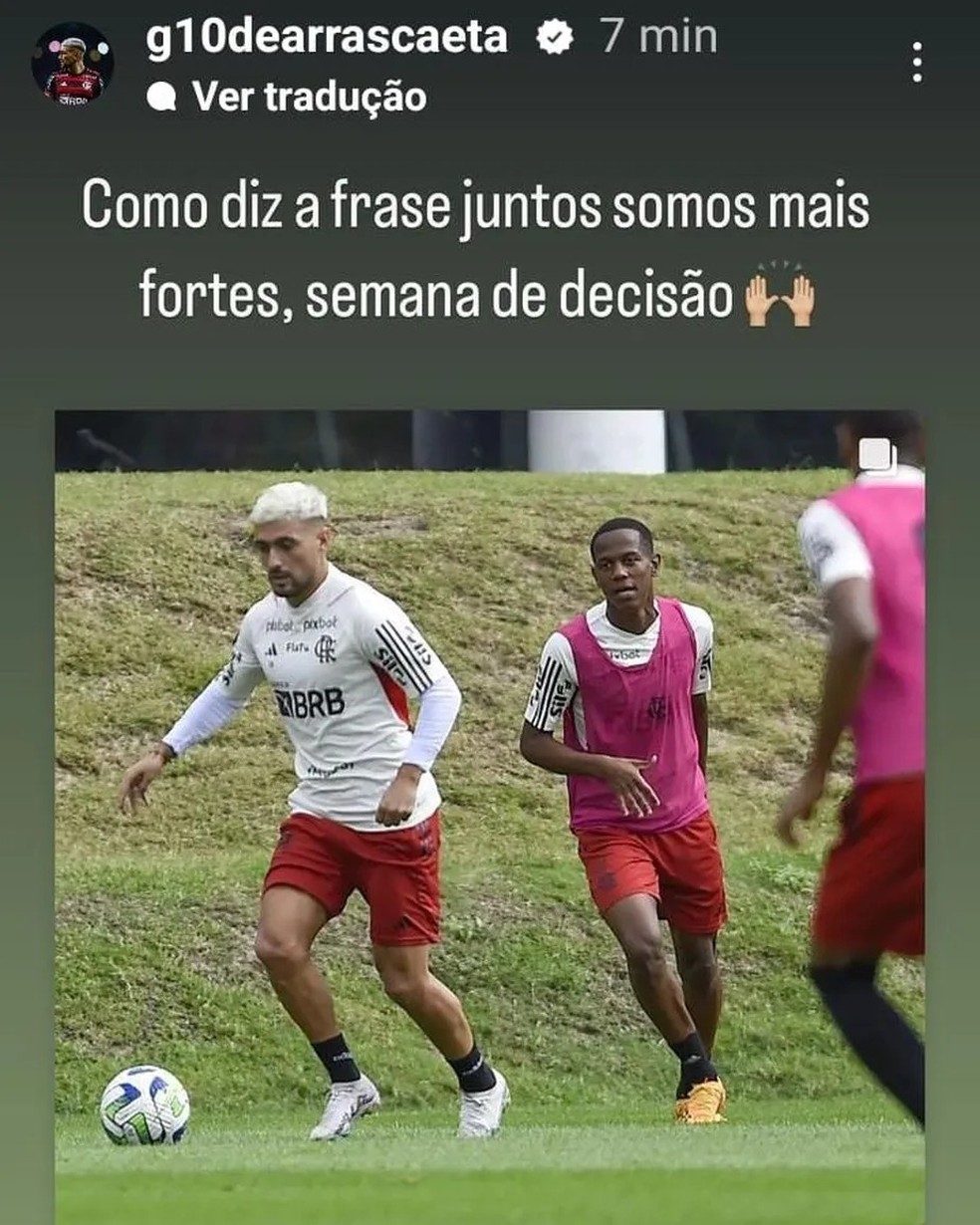
Task: Open the g10dearrascaeta username link
Action: (x=327, y=38)
